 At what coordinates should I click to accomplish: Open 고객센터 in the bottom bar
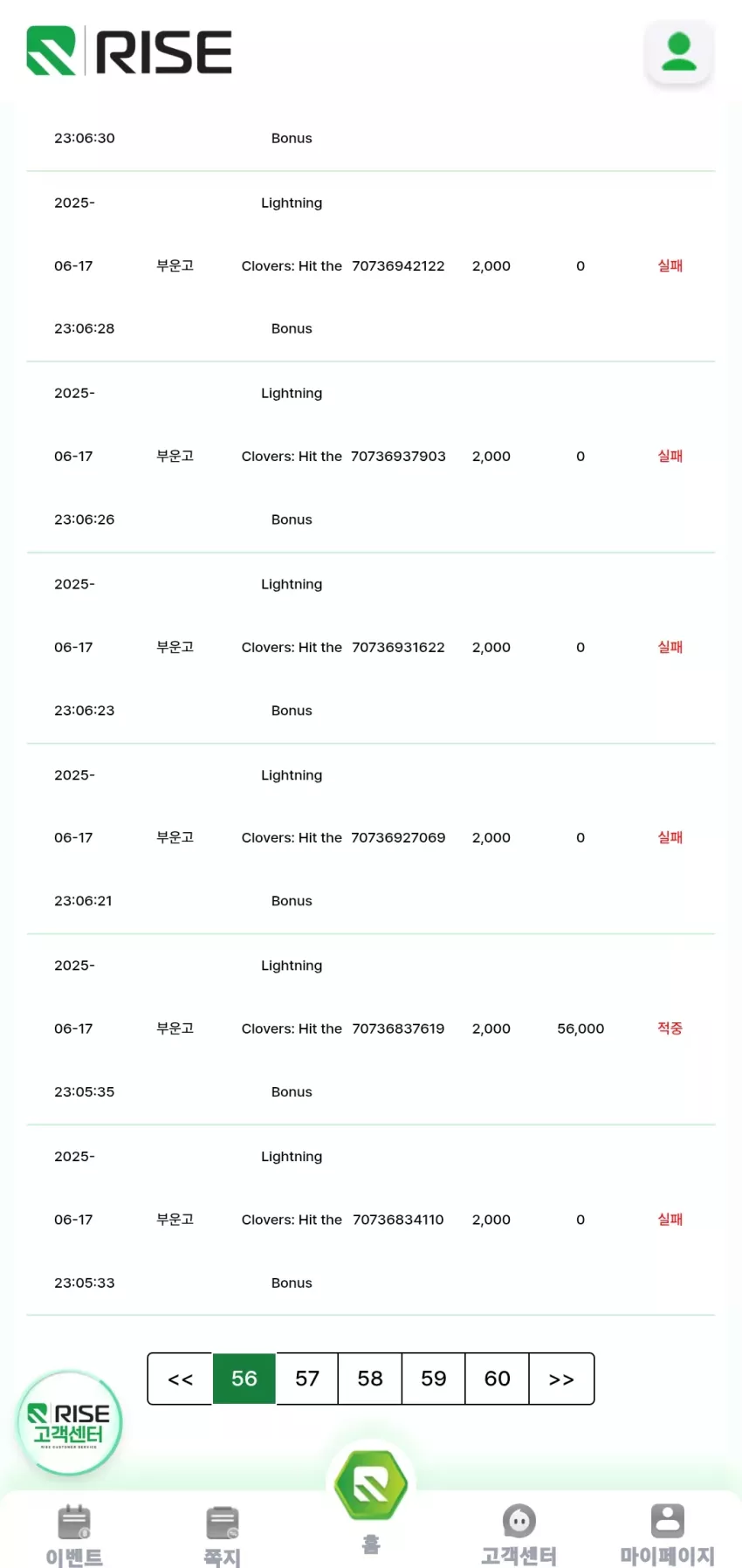[519, 1535]
